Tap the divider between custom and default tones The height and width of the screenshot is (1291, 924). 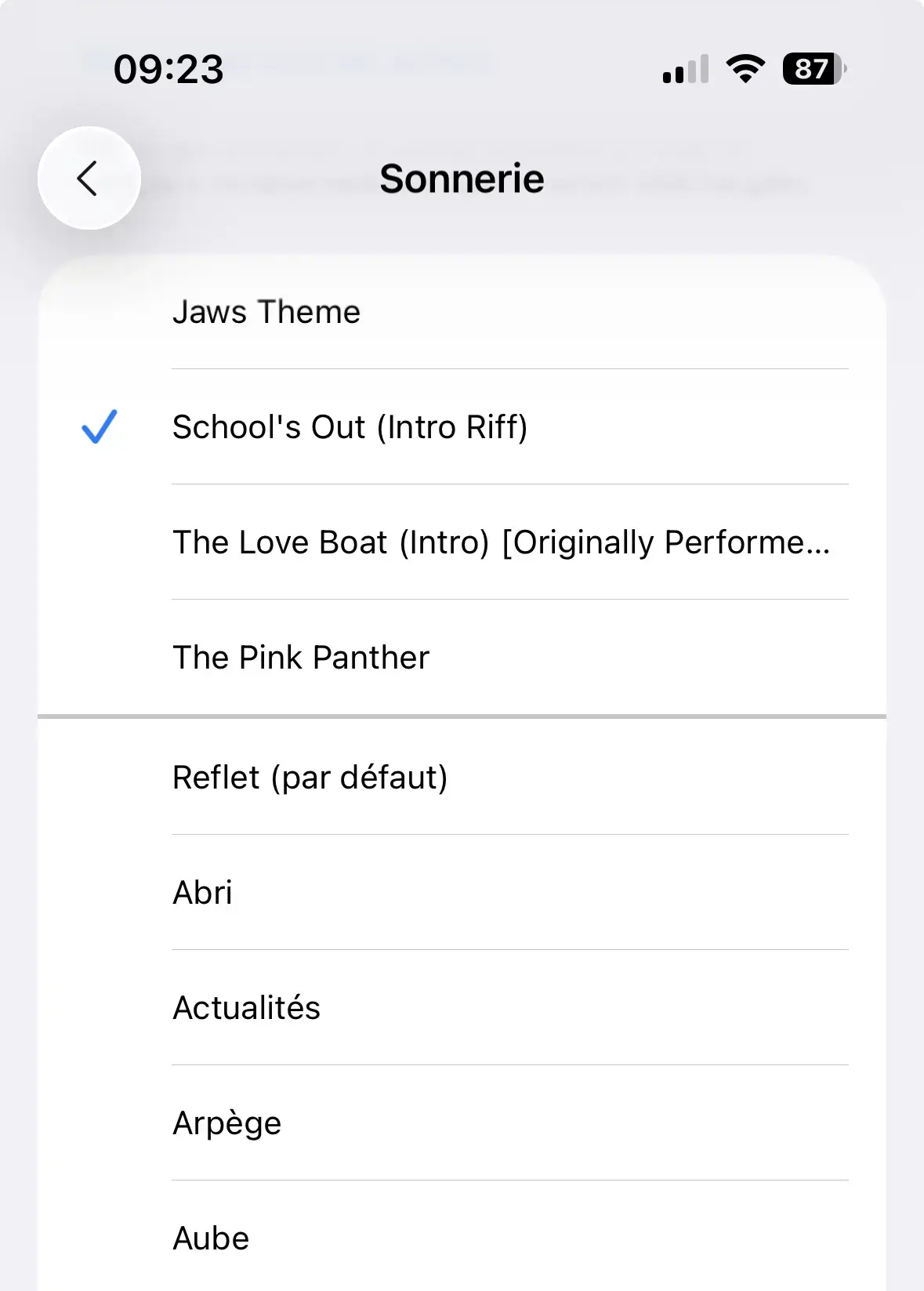click(462, 715)
